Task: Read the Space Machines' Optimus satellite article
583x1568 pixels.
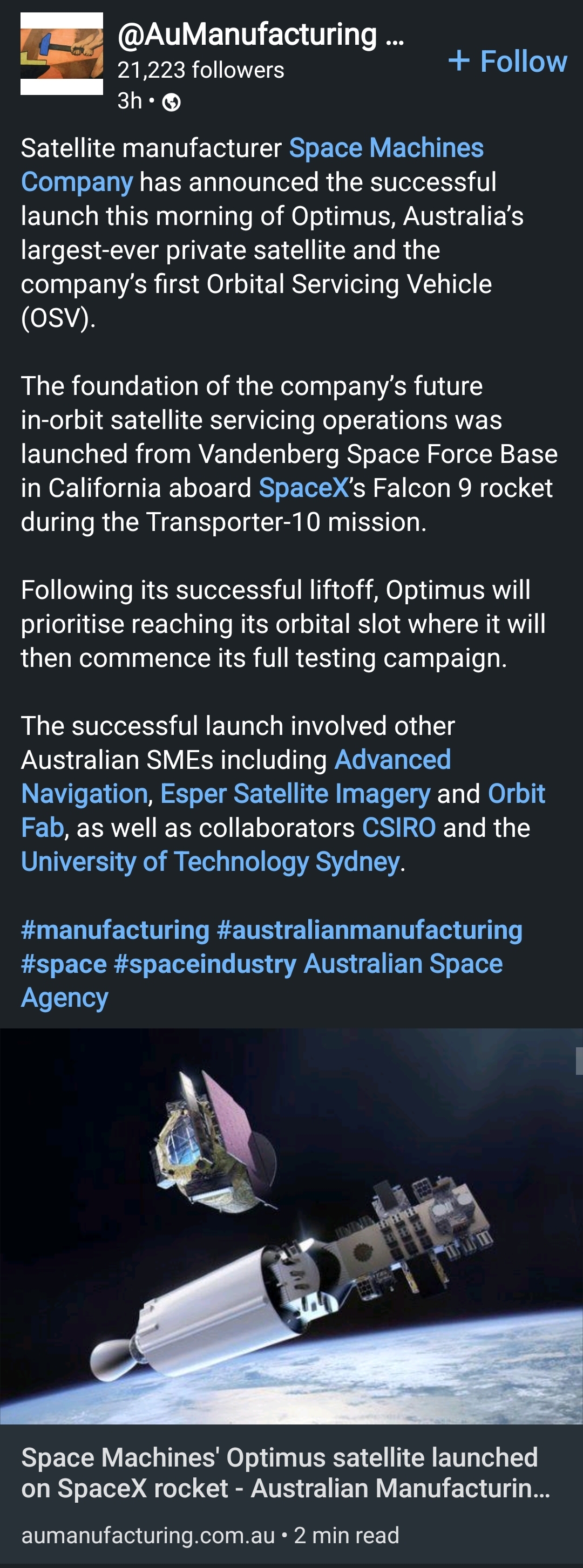Action: [285, 1473]
